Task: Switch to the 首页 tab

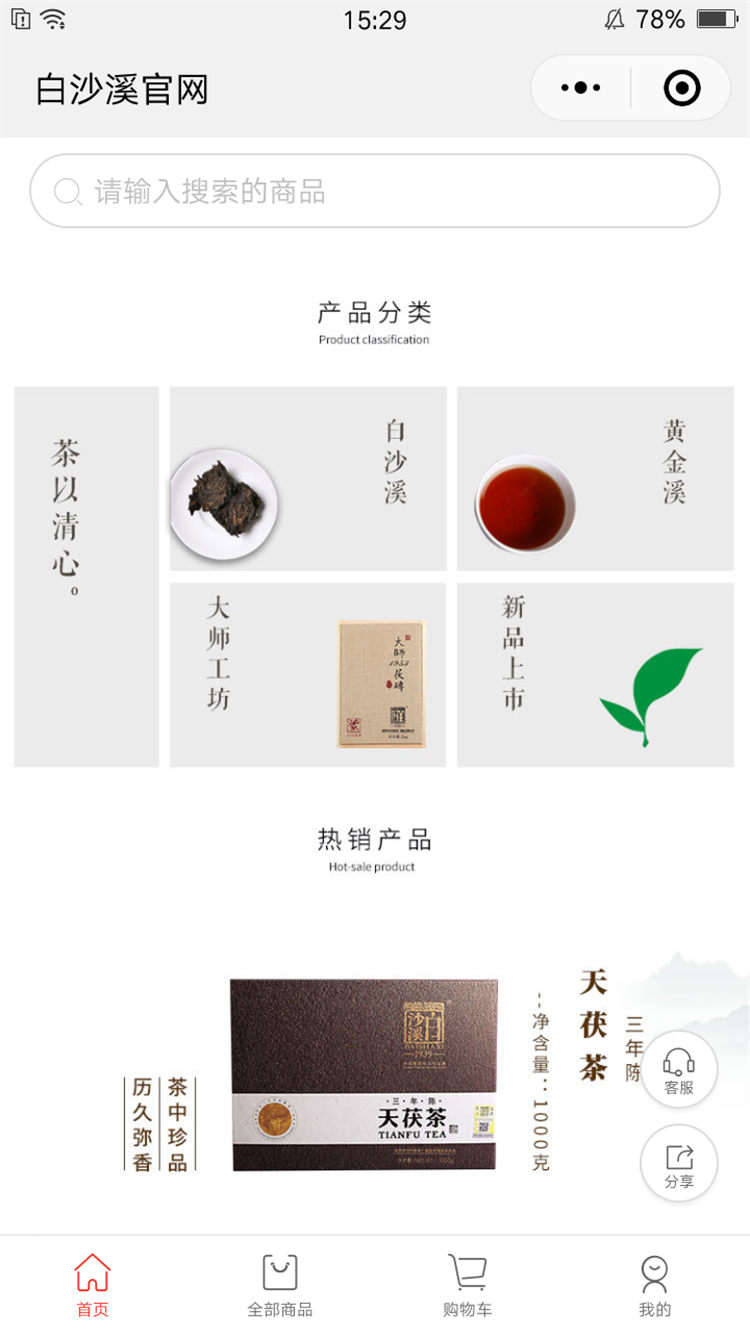Action: coord(93,1286)
